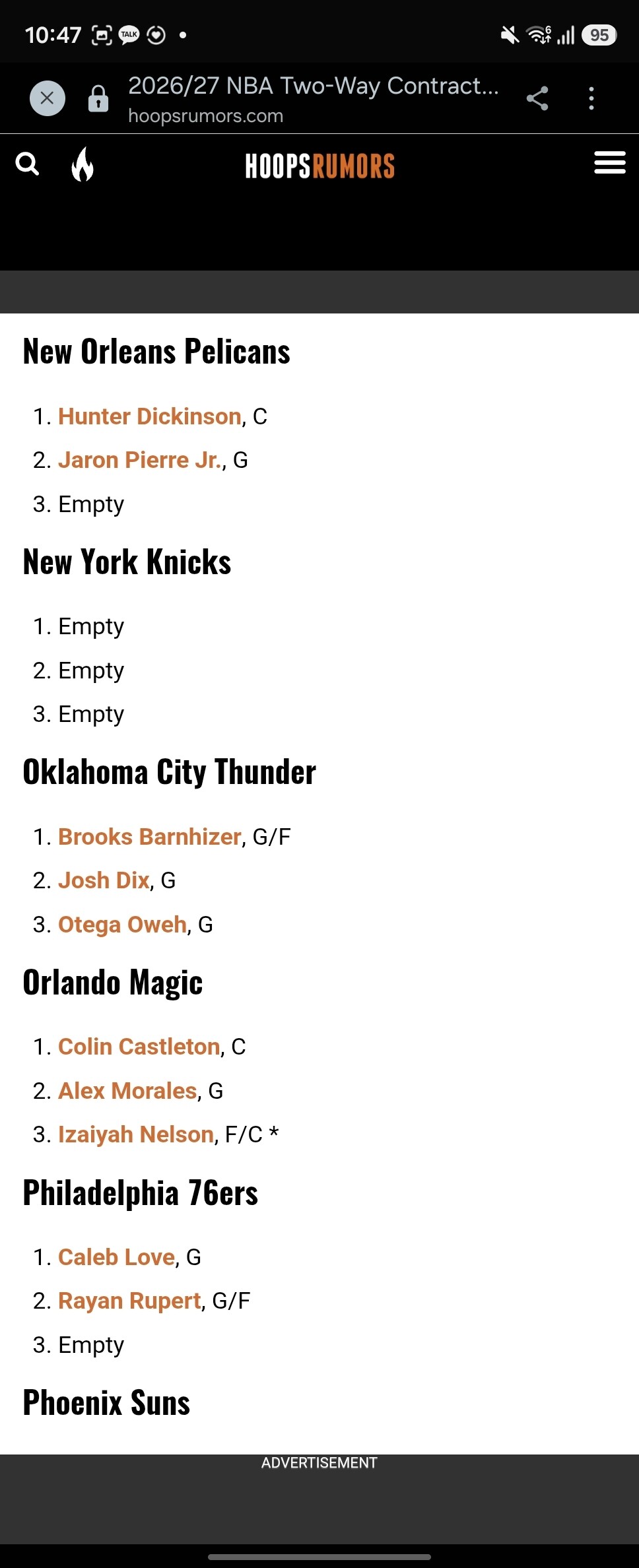Open Izaiyah Nelson's link
639x1568 pixels.
(x=136, y=1134)
